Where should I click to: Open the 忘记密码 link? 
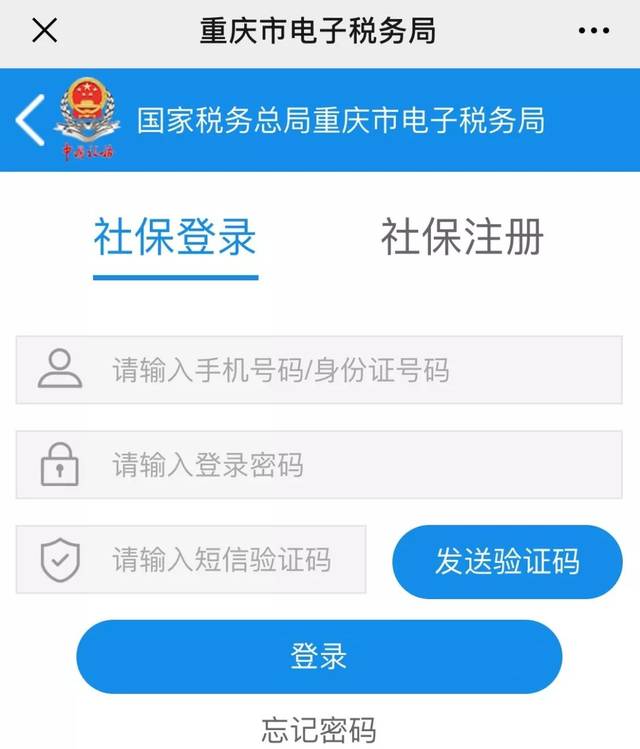coord(319,730)
